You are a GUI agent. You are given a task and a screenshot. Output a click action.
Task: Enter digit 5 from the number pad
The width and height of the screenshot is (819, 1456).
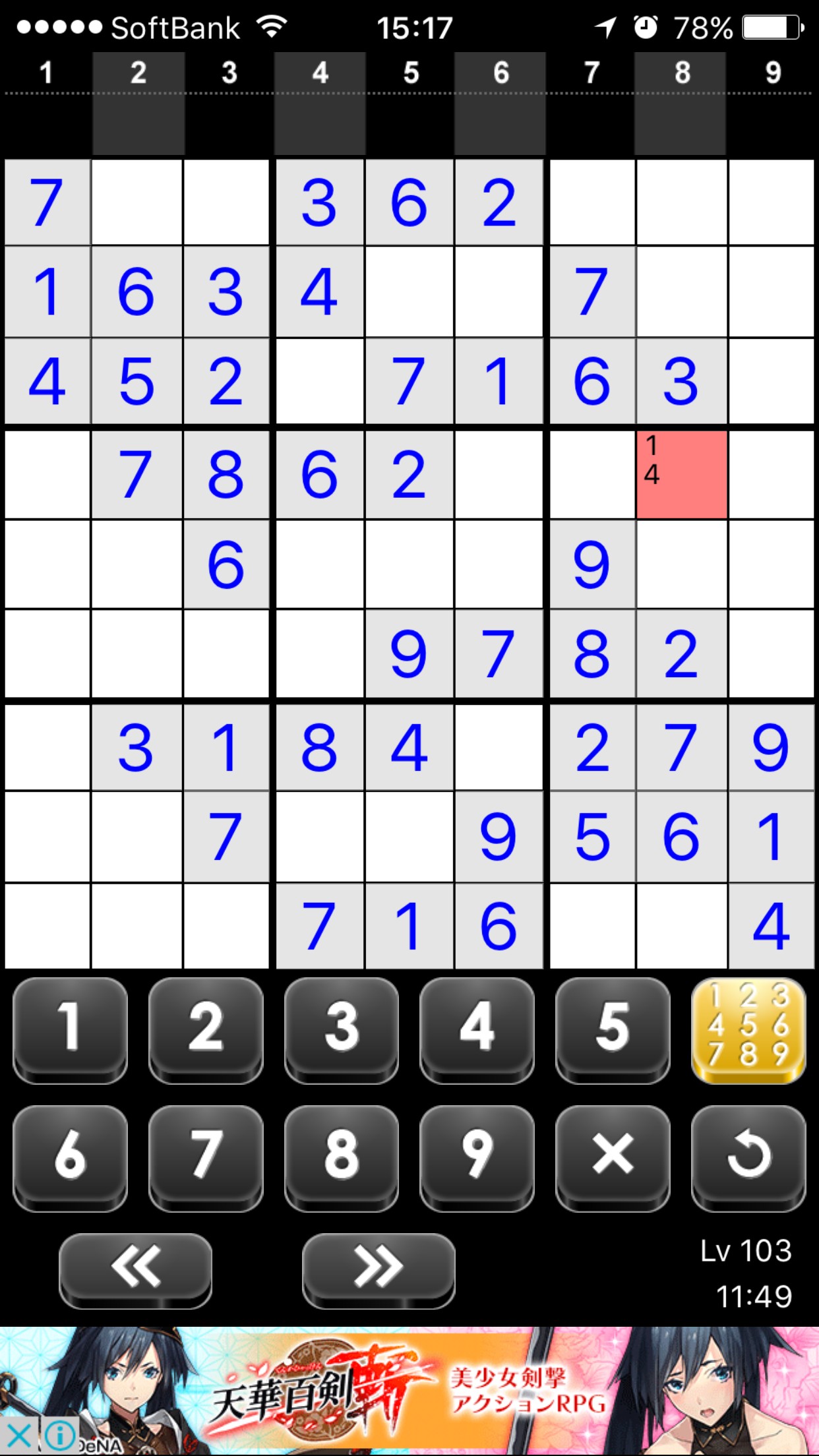click(x=613, y=1030)
